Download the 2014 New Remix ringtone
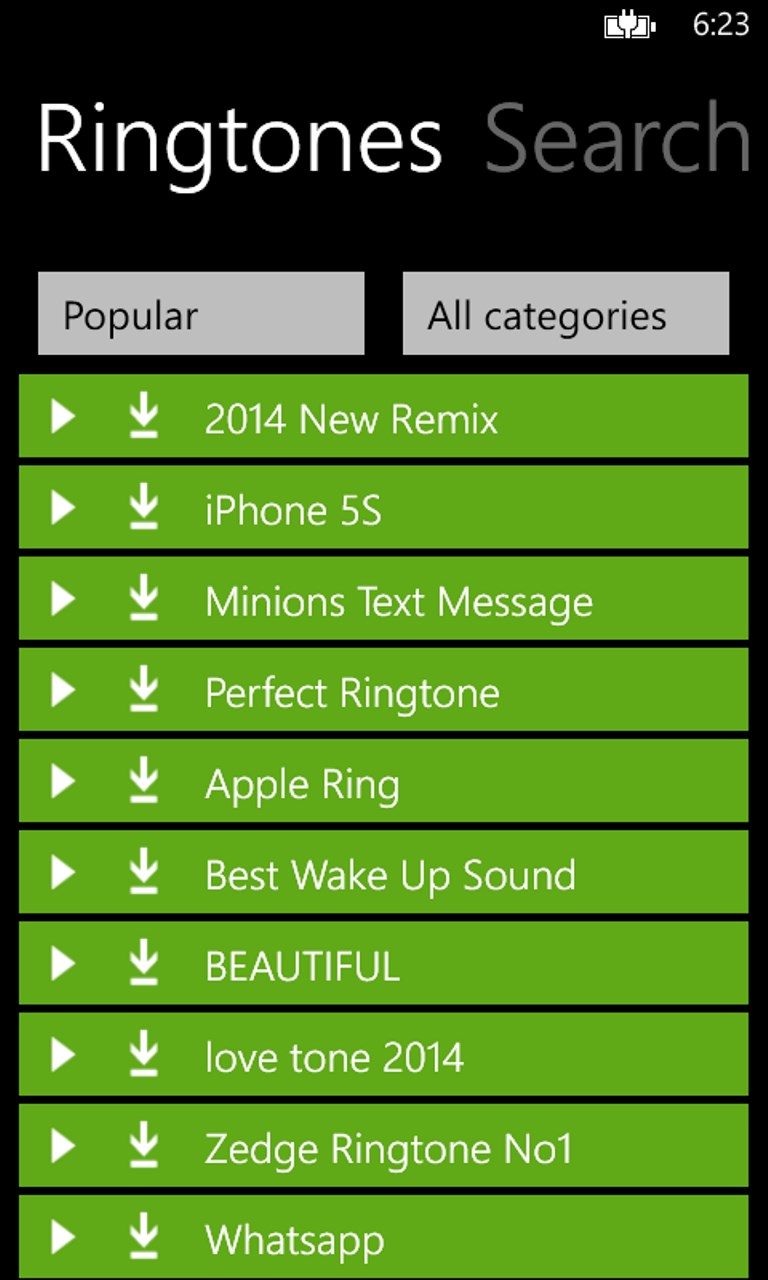The height and width of the screenshot is (1280, 768). pos(145,416)
